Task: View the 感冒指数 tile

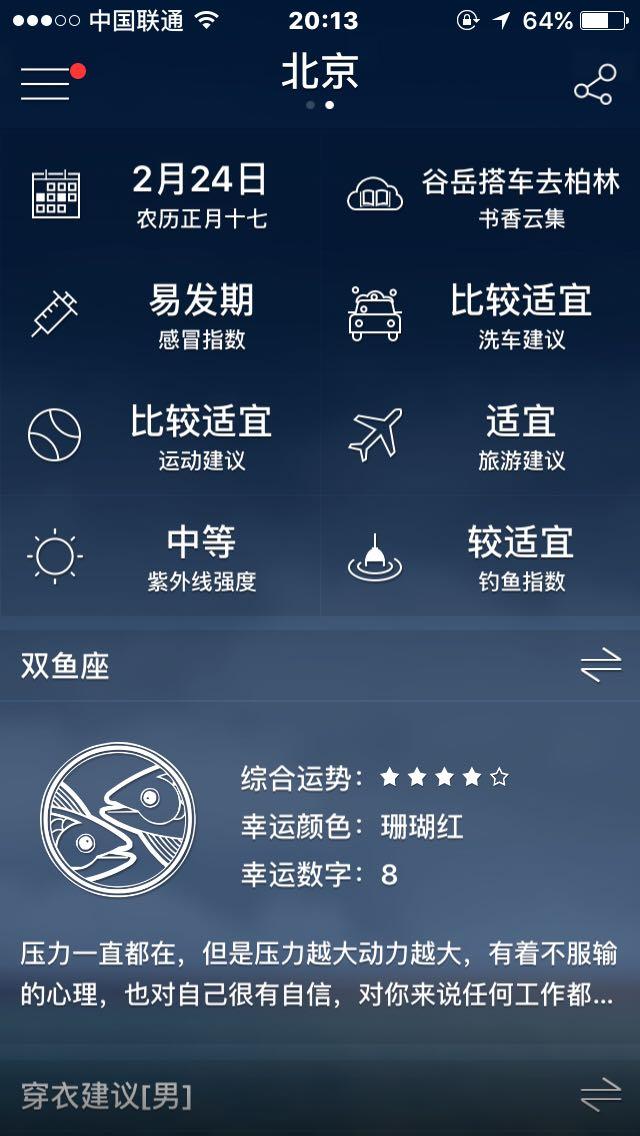Action: pyautogui.click(x=160, y=315)
